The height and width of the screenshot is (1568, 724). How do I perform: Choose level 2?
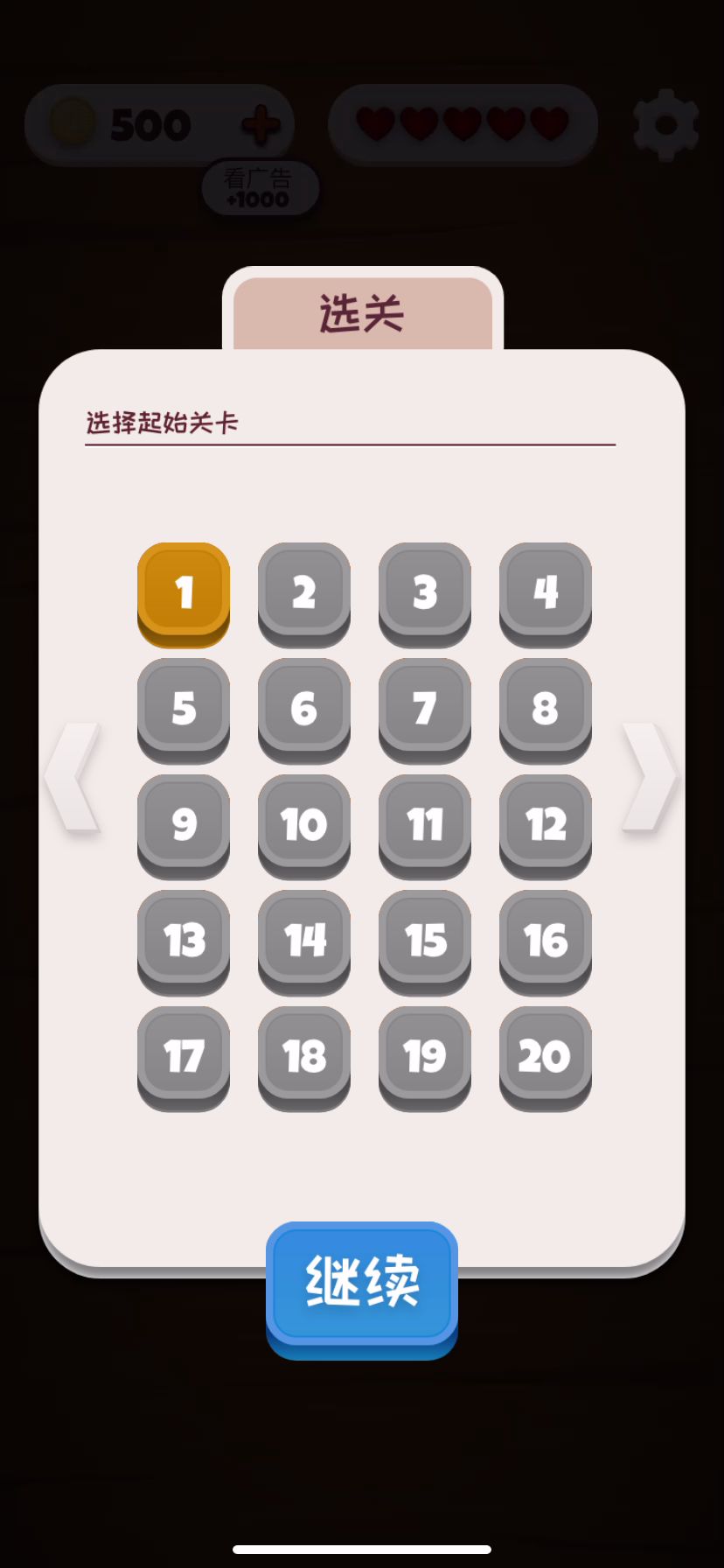(304, 592)
